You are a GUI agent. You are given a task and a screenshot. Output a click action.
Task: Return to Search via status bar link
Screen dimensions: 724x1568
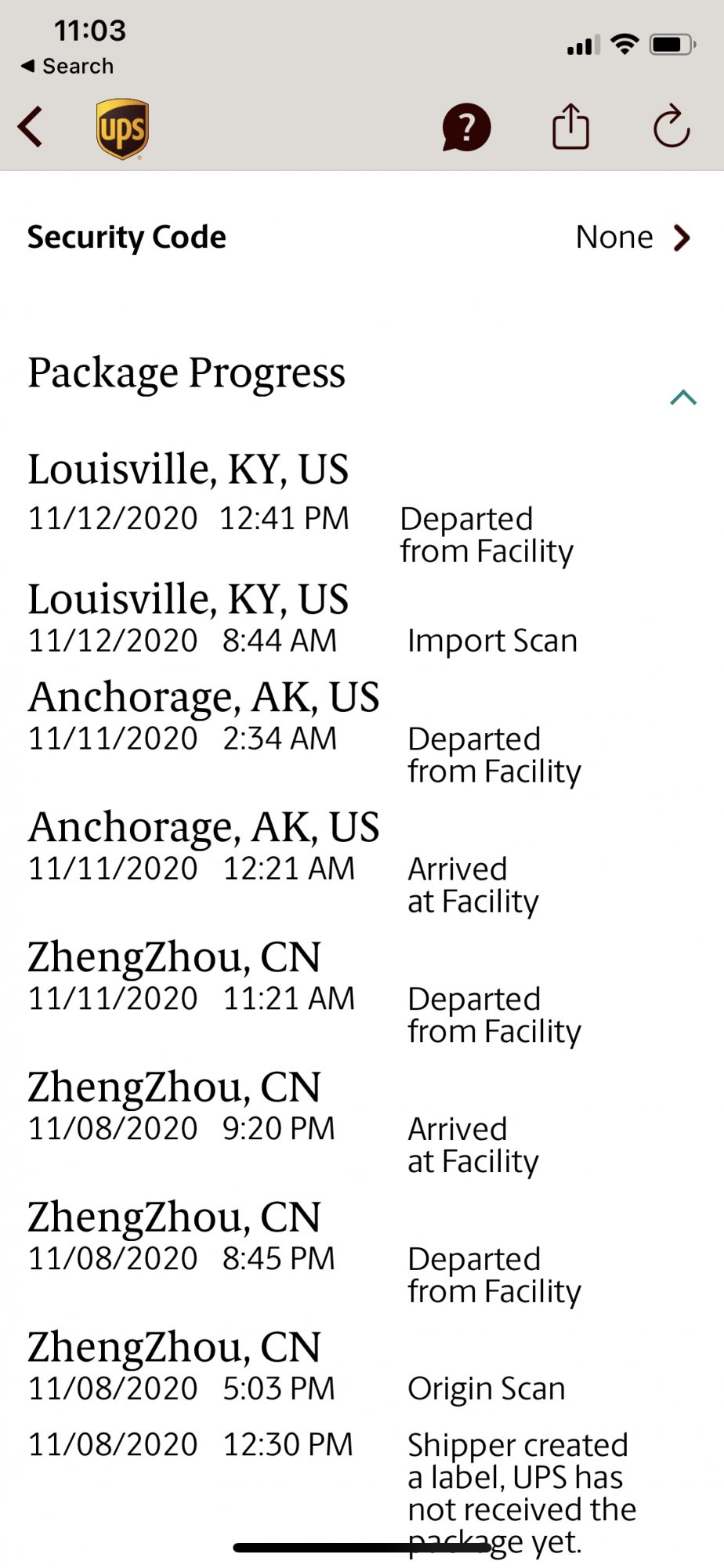tap(67, 67)
